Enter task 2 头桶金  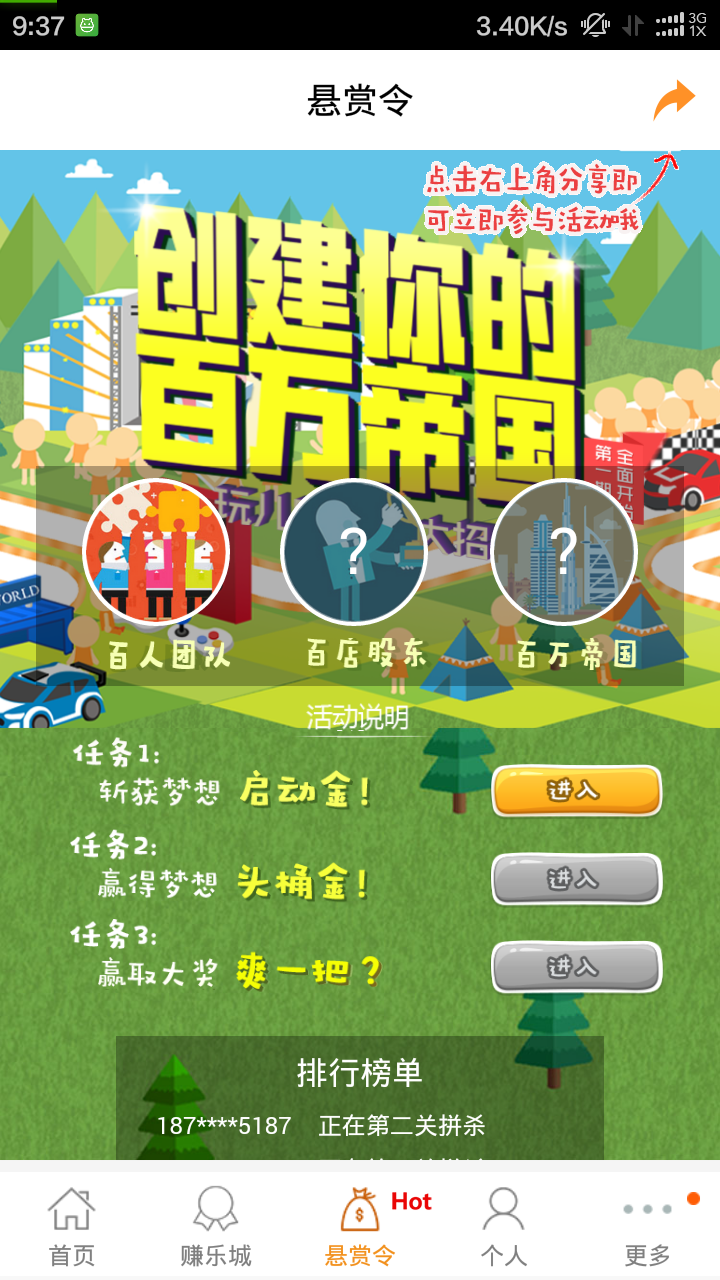point(576,880)
